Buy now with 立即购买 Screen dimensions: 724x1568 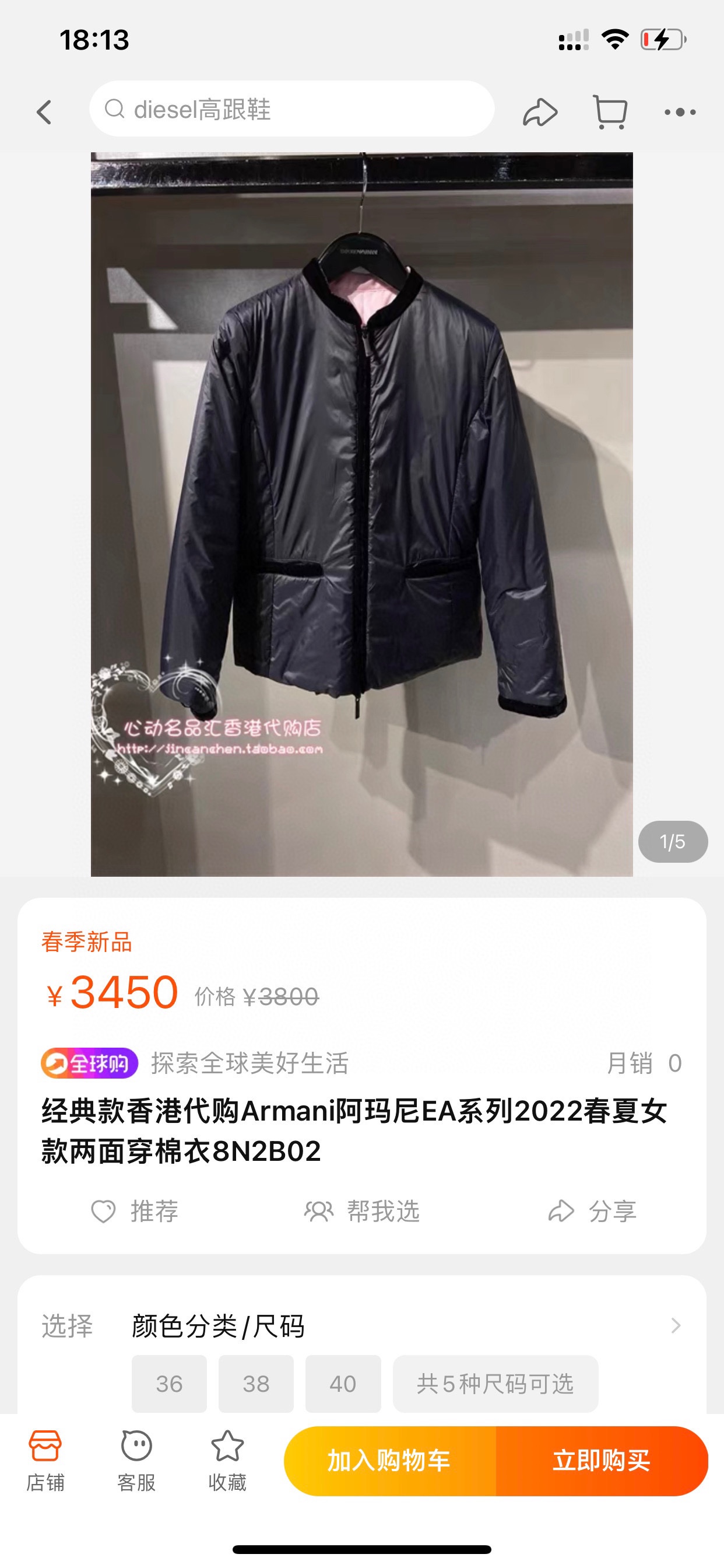[601, 1461]
